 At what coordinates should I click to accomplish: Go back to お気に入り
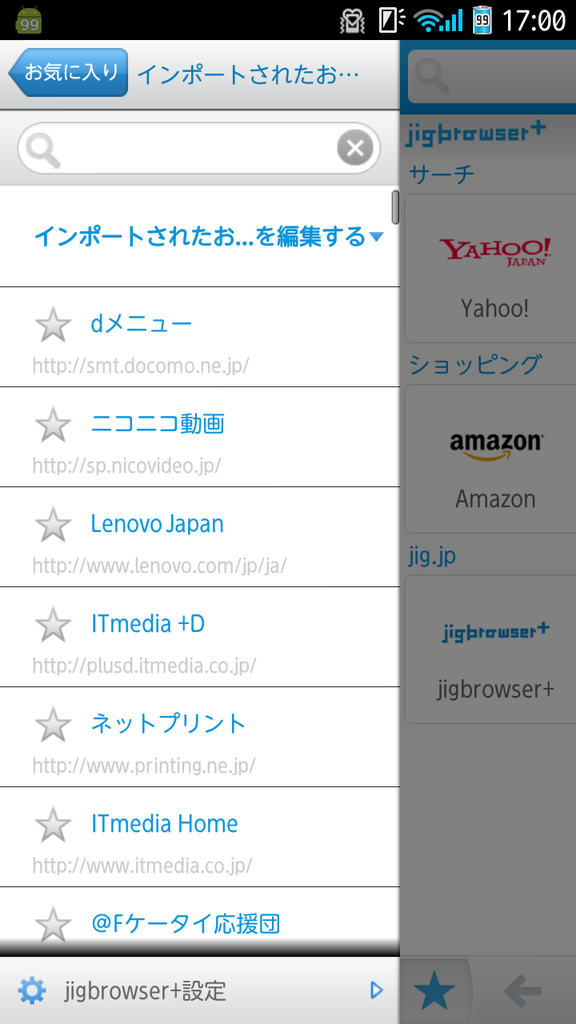coord(68,72)
